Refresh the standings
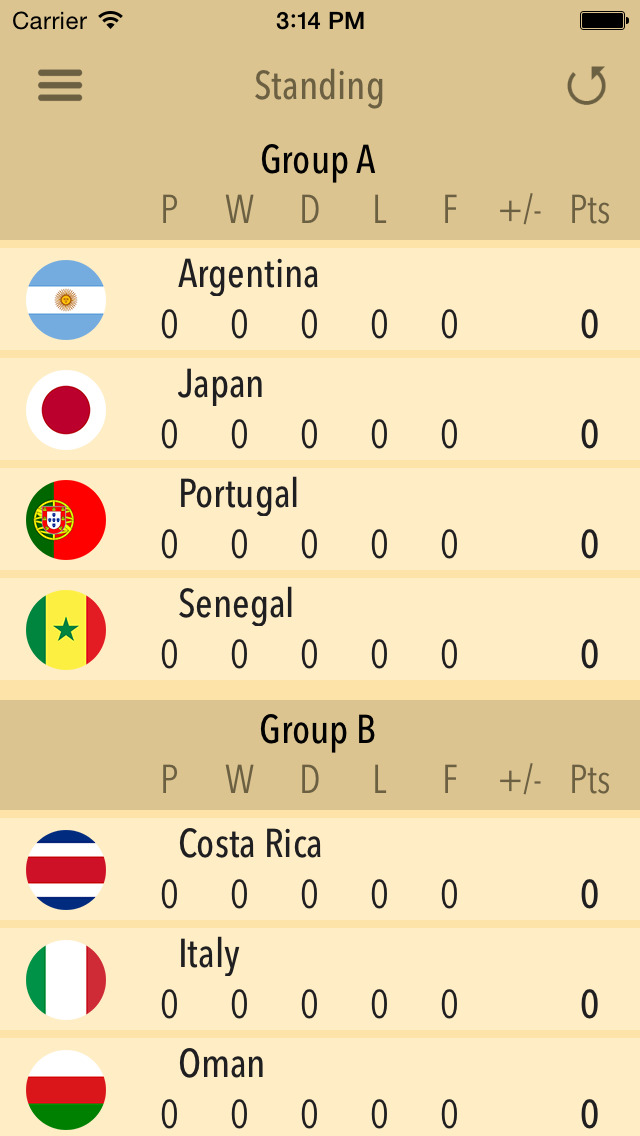 click(587, 86)
